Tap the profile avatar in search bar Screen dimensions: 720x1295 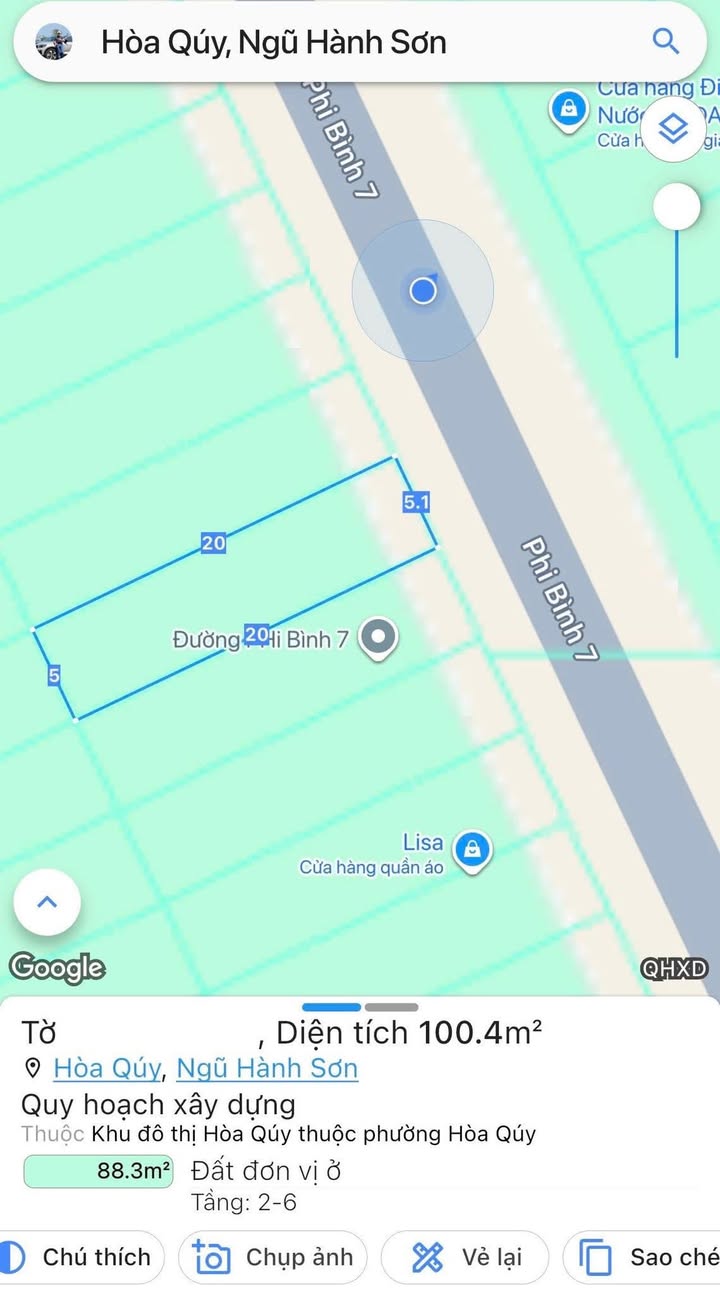click(54, 42)
